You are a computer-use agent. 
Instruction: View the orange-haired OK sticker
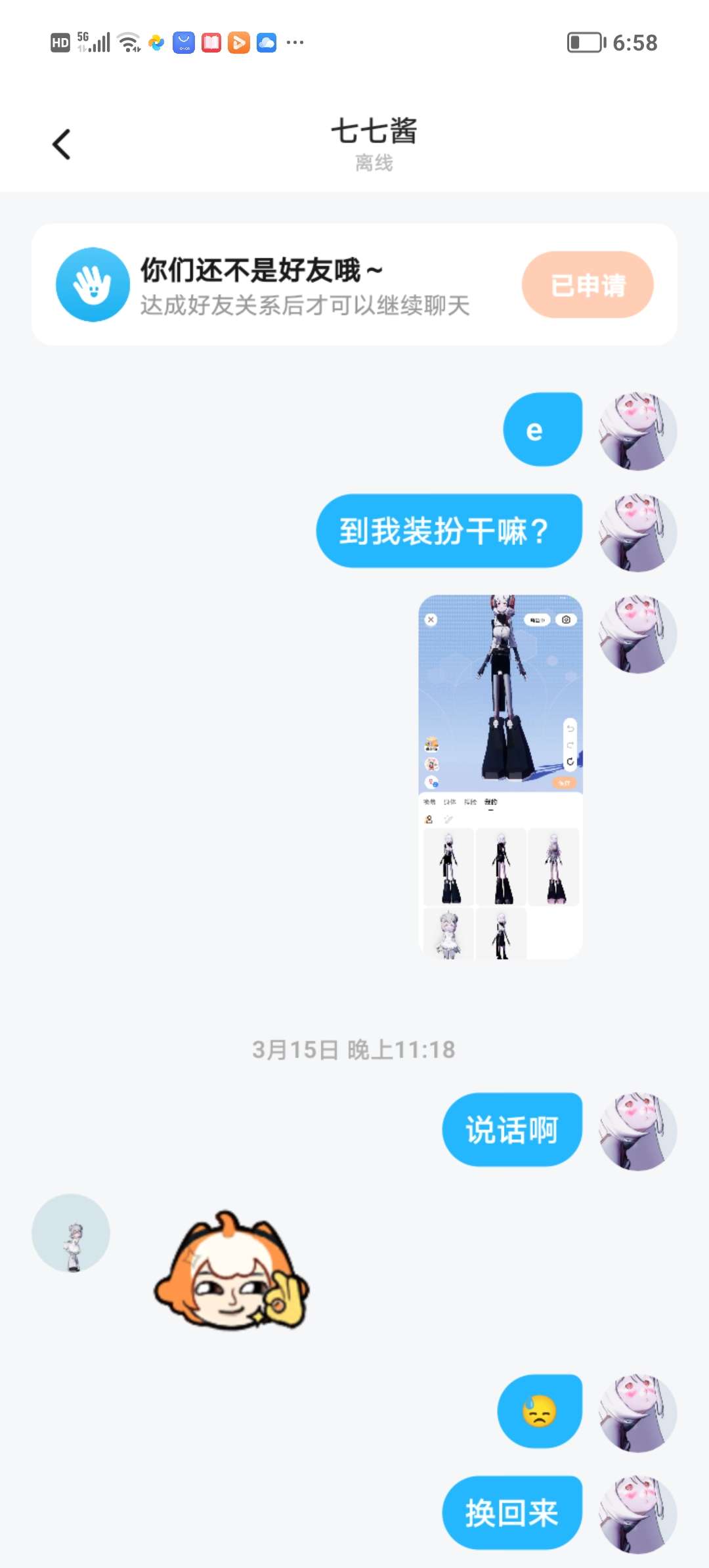tap(230, 1271)
